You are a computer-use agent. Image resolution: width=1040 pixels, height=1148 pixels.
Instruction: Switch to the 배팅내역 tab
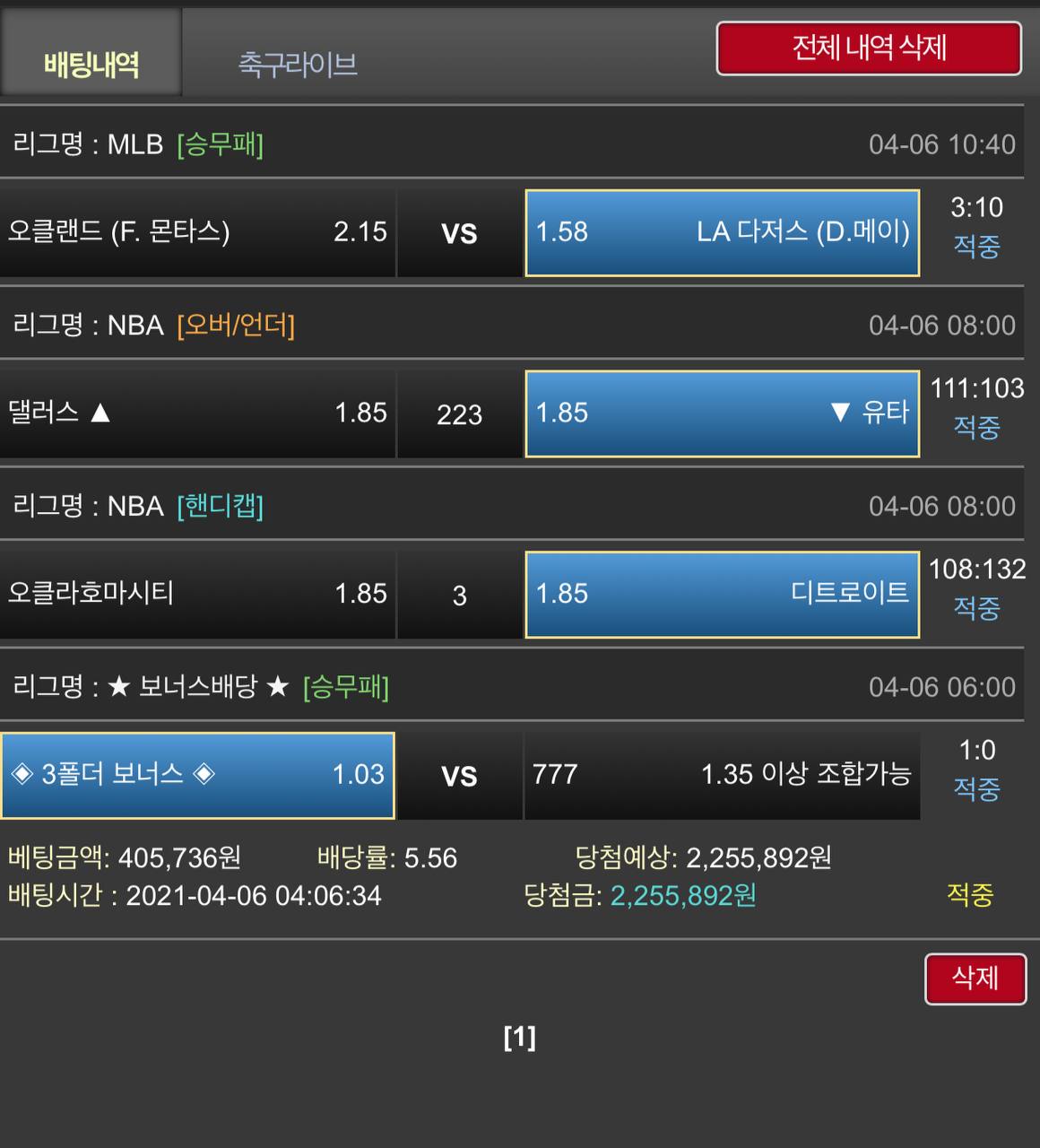click(x=91, y=65)
